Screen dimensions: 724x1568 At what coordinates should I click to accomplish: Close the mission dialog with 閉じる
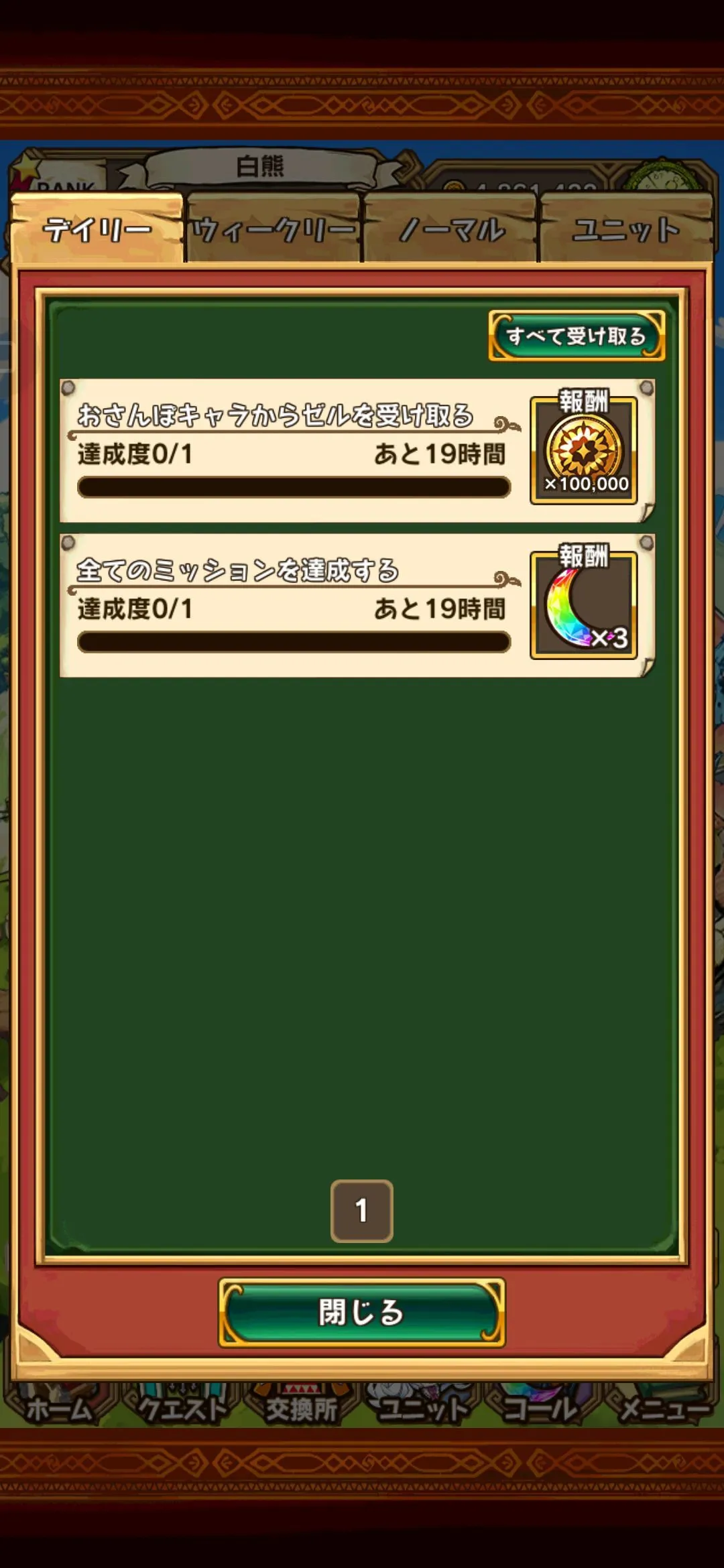point(361,1312)
